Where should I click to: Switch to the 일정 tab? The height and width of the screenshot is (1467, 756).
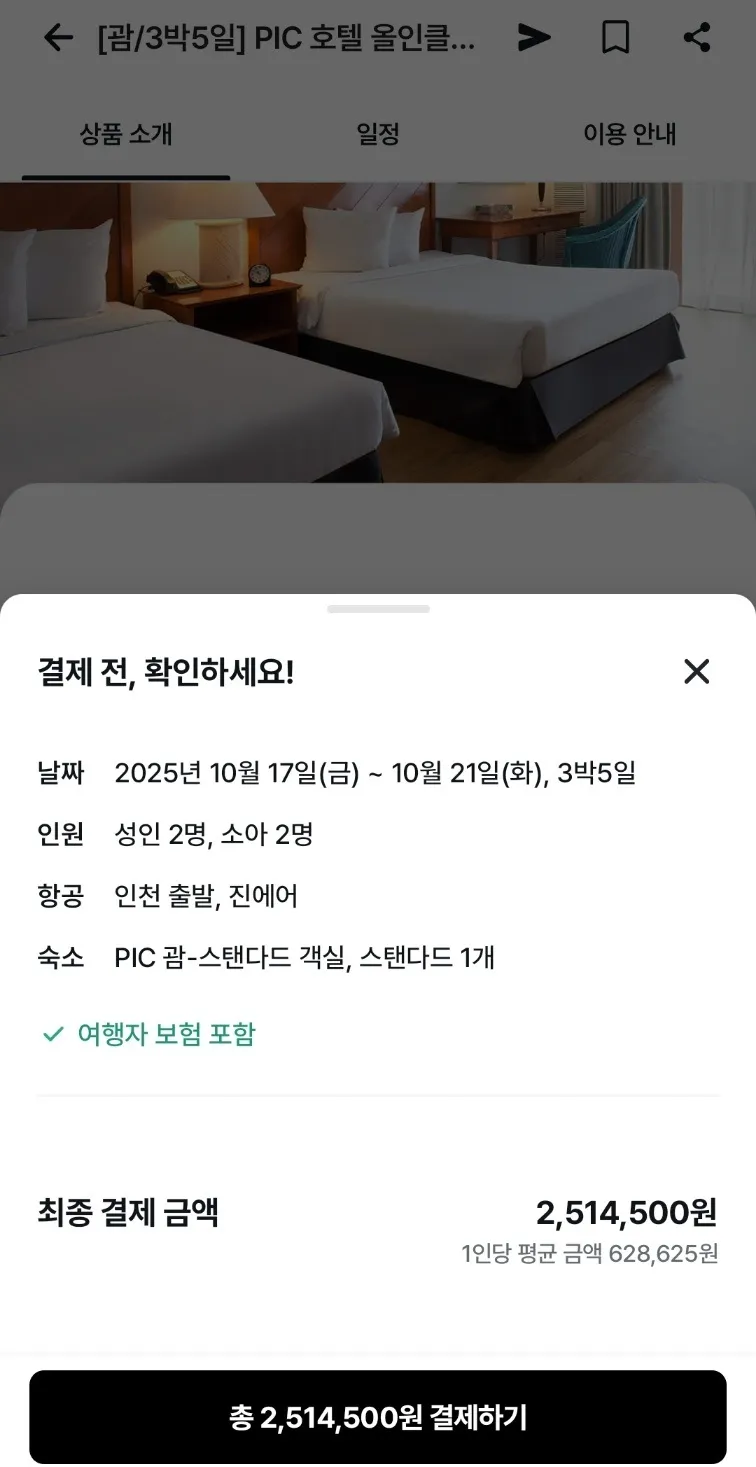coord(378,135)
